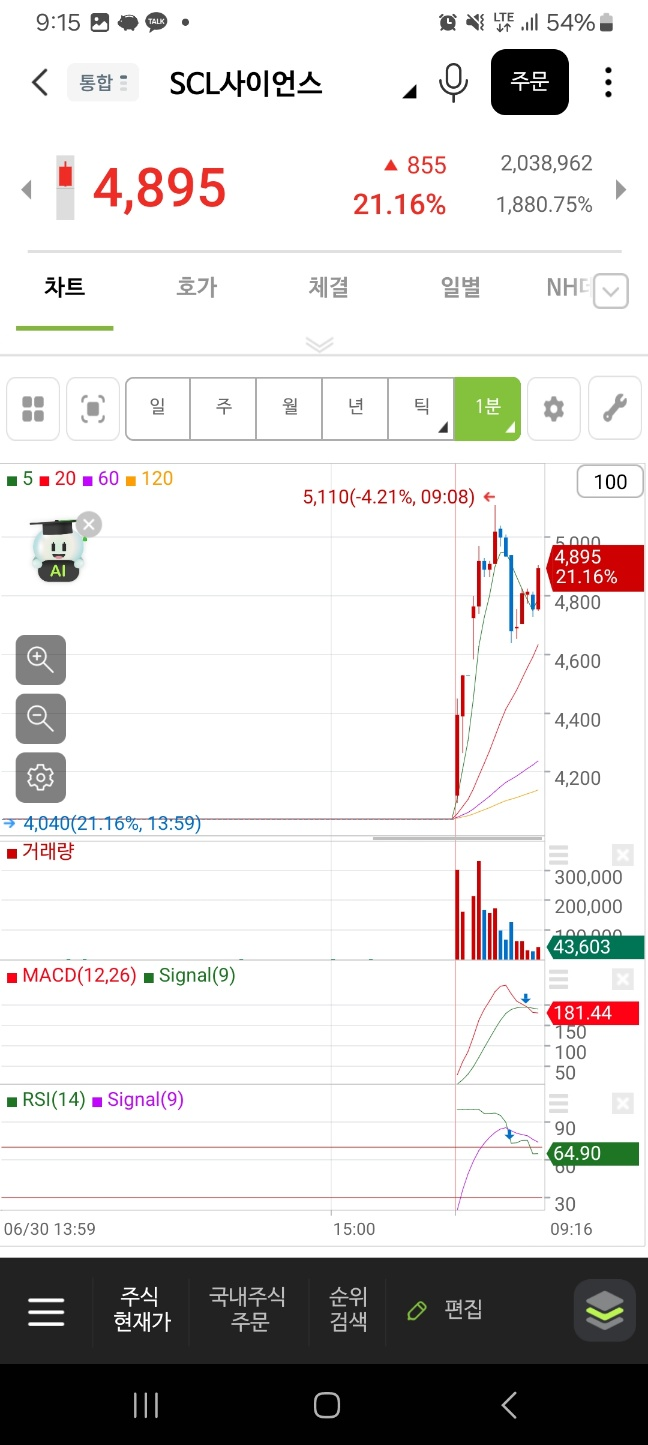Viewport: 648px width, 1445px height.
Task: Go back using the top-left arrow
Action: point(40,82)
